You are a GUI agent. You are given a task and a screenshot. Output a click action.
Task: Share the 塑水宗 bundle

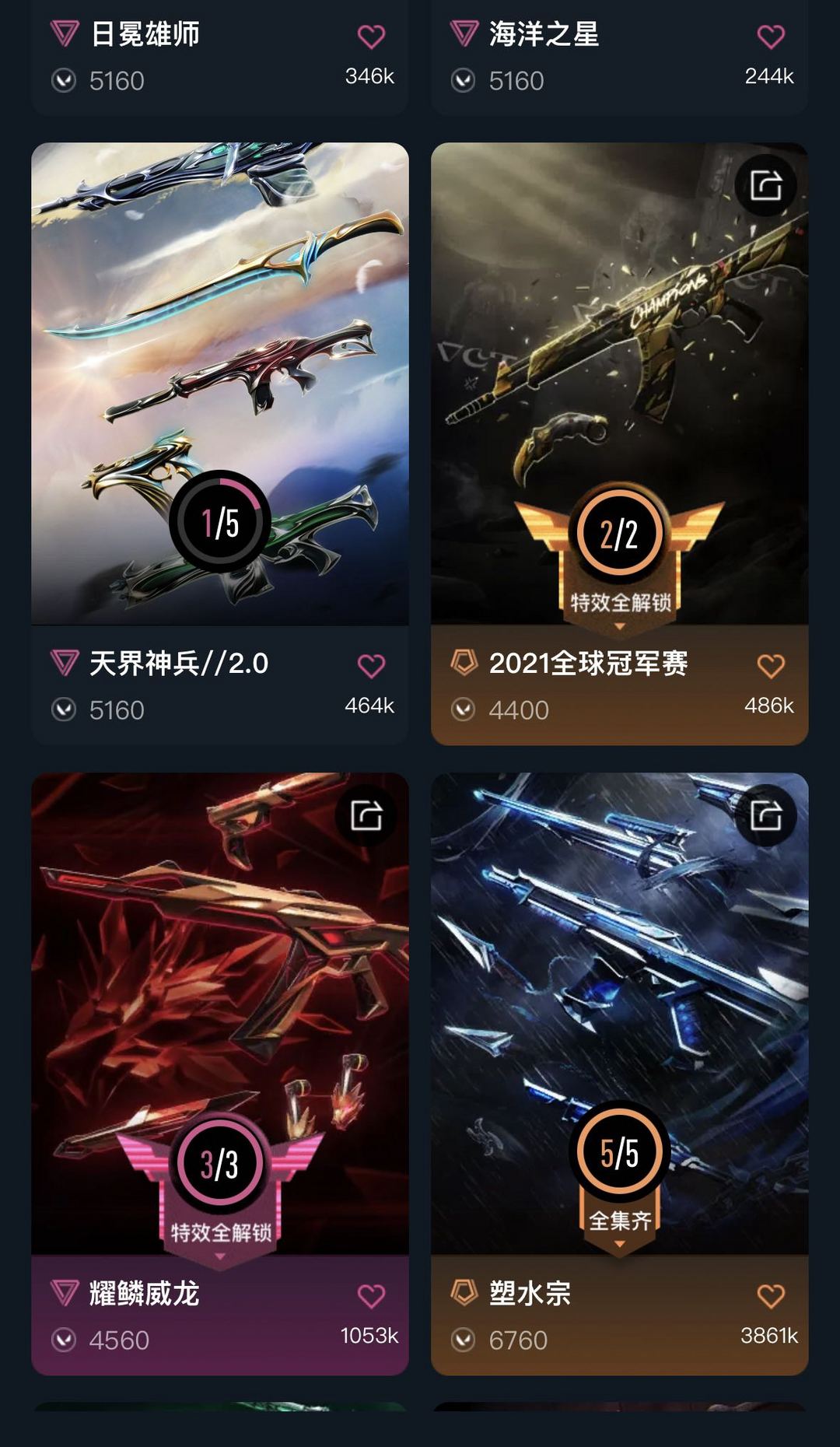[x=766, y=815]
